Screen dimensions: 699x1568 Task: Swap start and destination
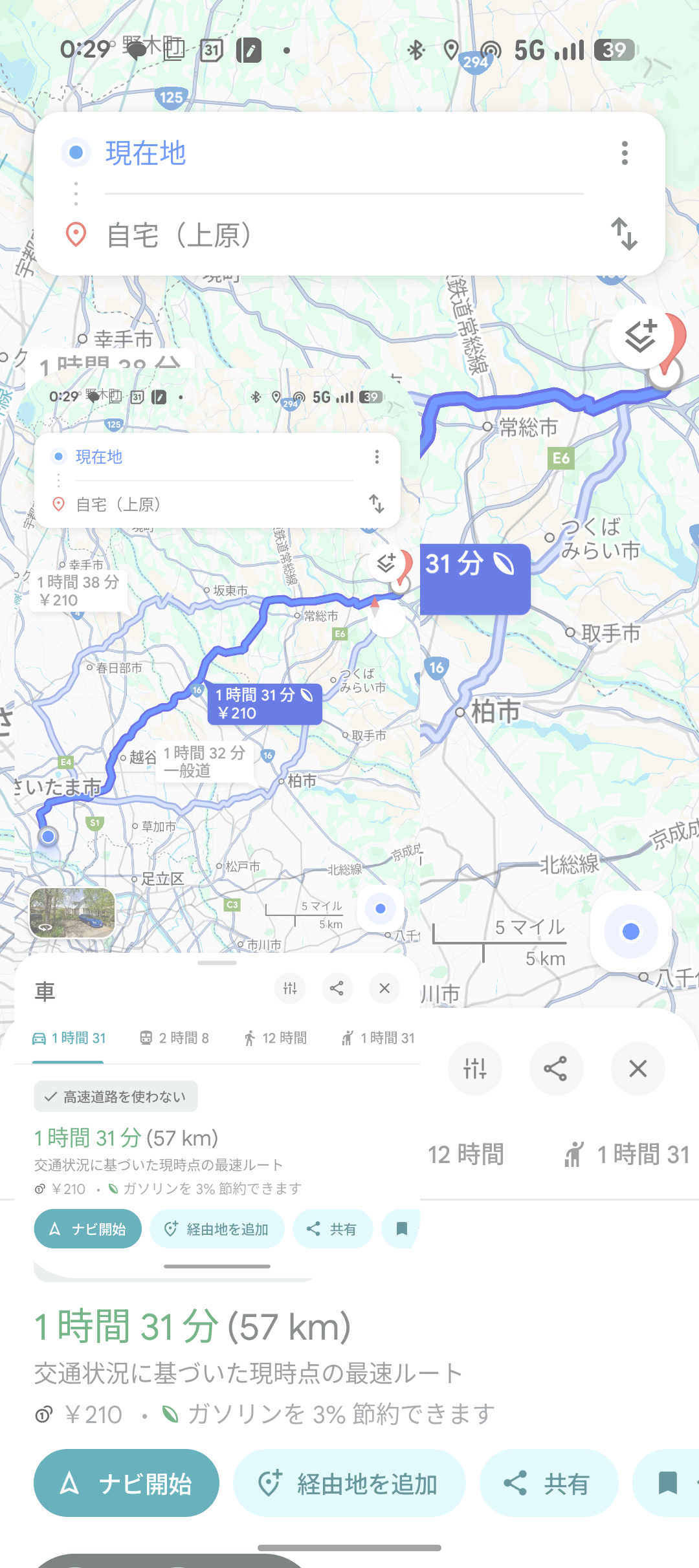click(625, 234)
